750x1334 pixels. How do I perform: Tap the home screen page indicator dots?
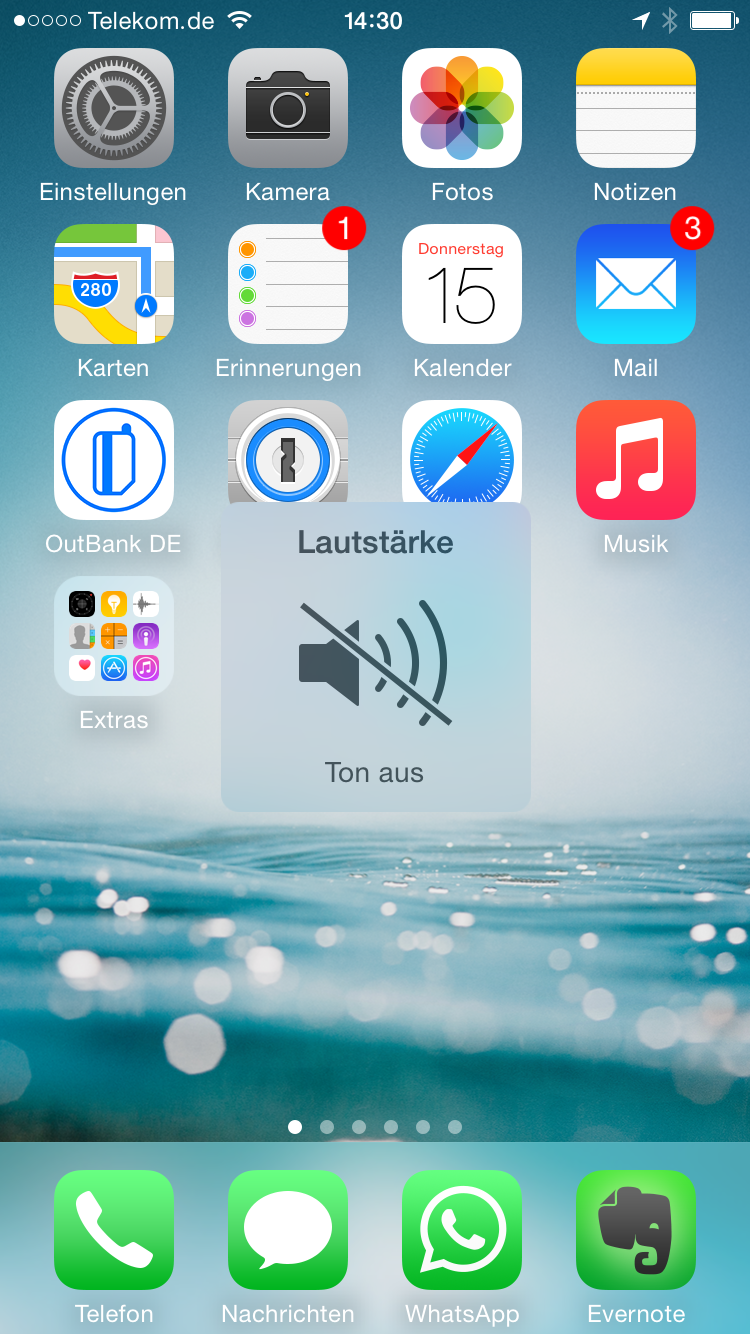(x=375, y=1127)
